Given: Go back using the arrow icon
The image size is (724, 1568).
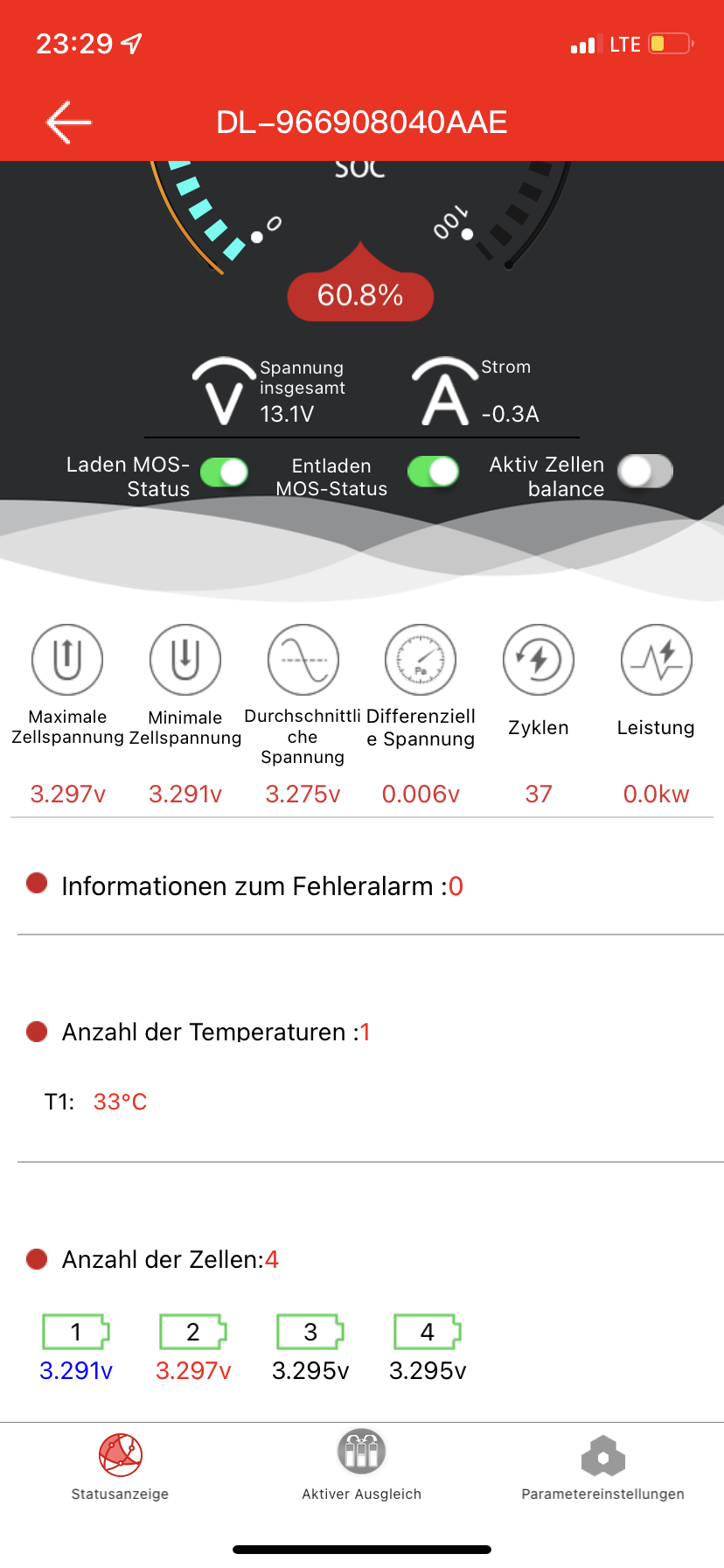Looking at the screenshot, I should (x=69, y=122).
